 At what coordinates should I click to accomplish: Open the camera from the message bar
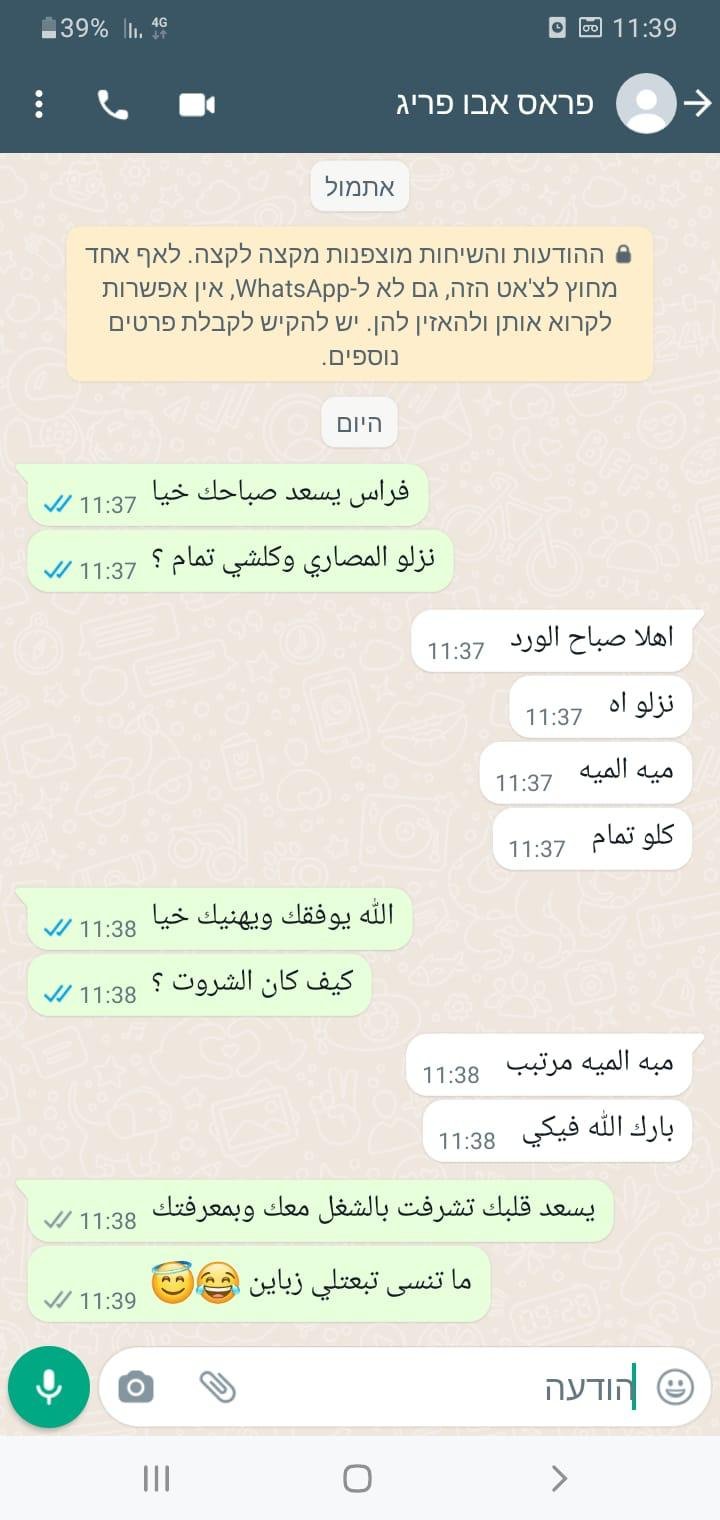(x=136, y=1387)
